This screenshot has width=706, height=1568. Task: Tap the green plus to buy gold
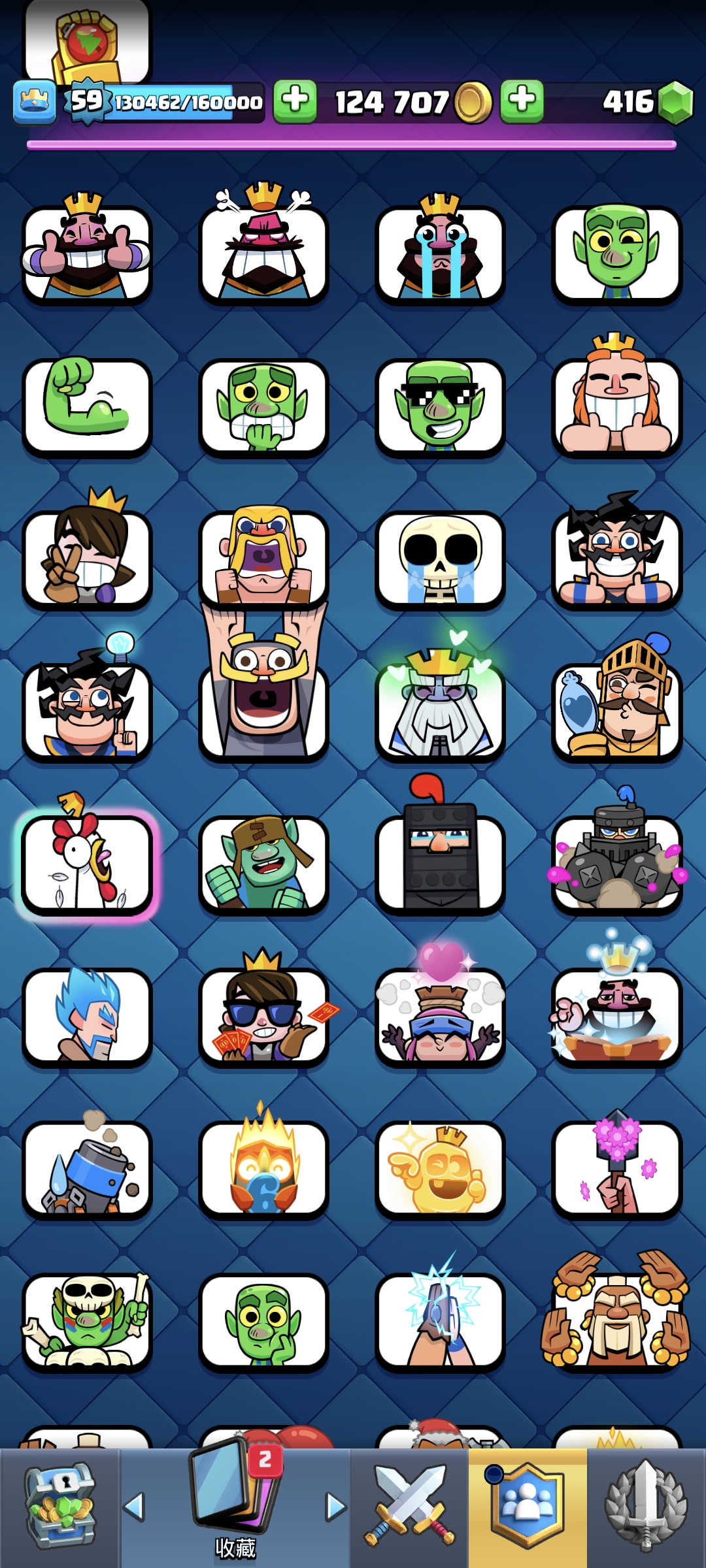[295, 101]
